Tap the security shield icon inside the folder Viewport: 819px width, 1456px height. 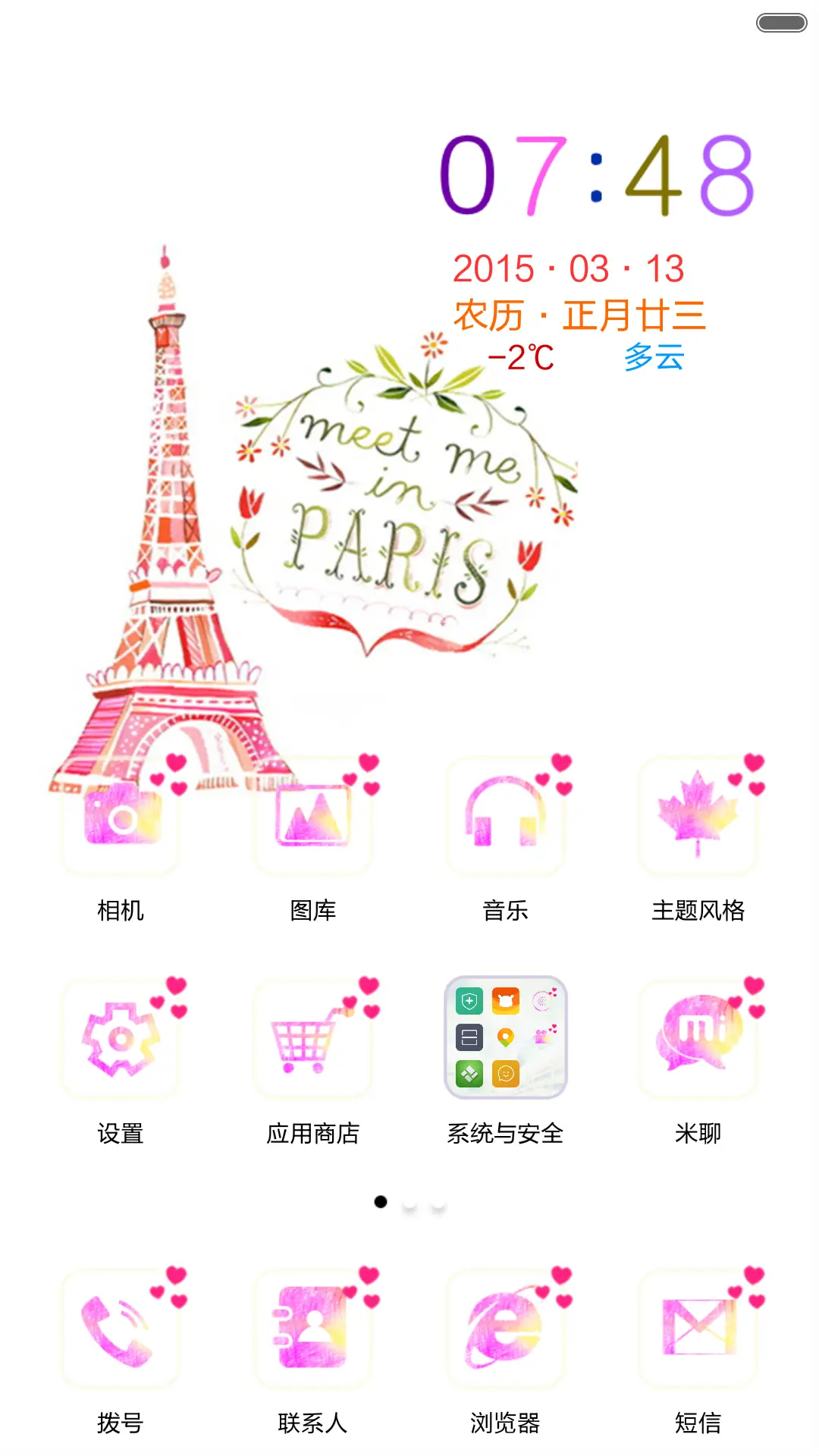[x=469, y=999]
